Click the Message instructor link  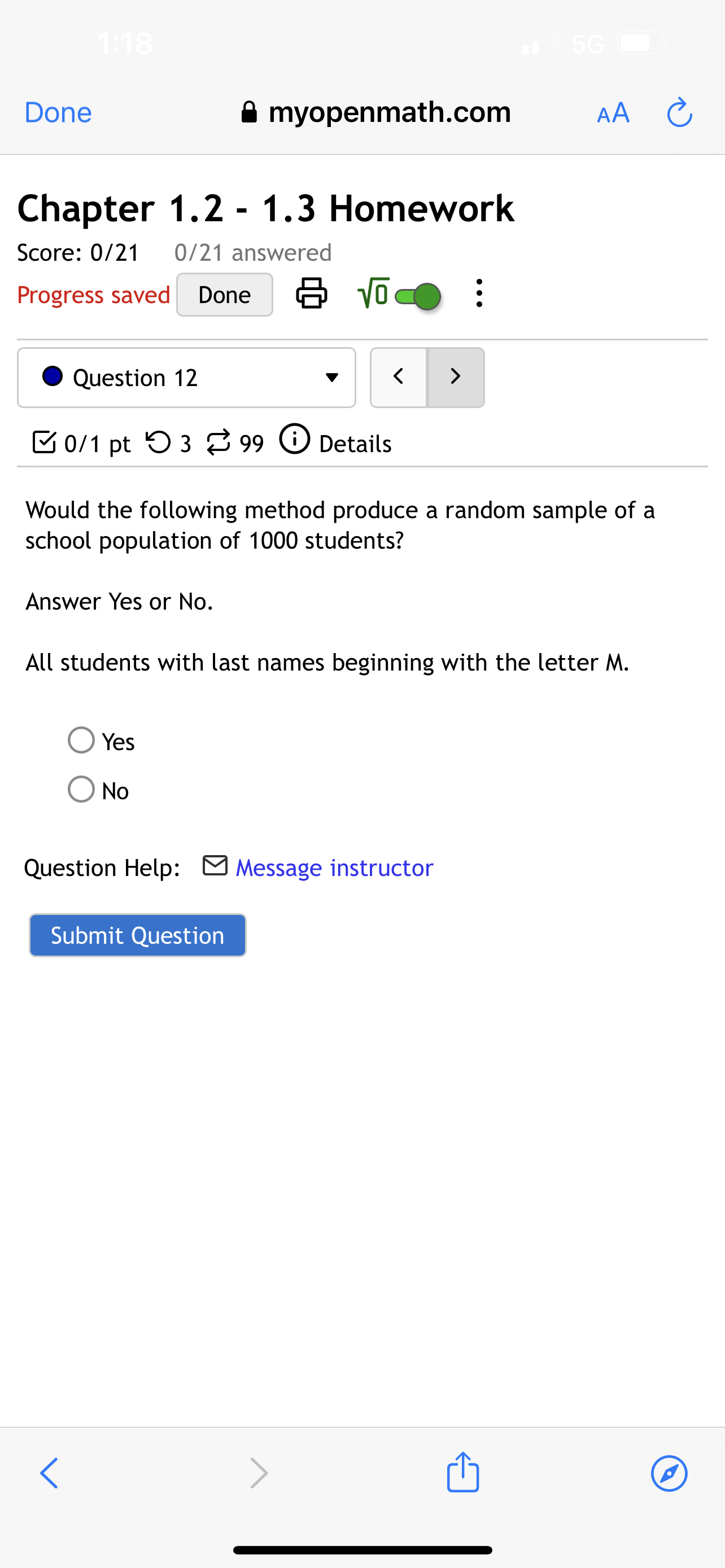334,867
